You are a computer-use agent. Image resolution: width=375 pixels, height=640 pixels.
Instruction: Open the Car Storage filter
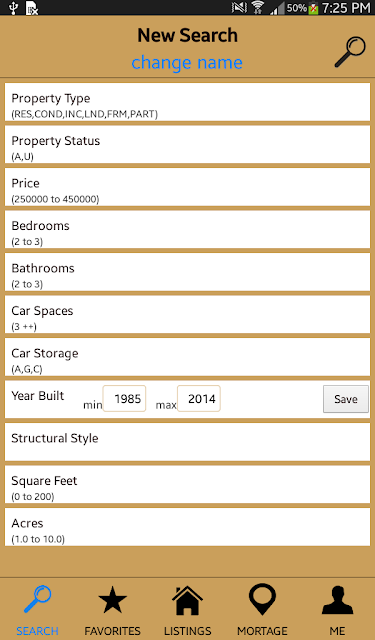187,357
